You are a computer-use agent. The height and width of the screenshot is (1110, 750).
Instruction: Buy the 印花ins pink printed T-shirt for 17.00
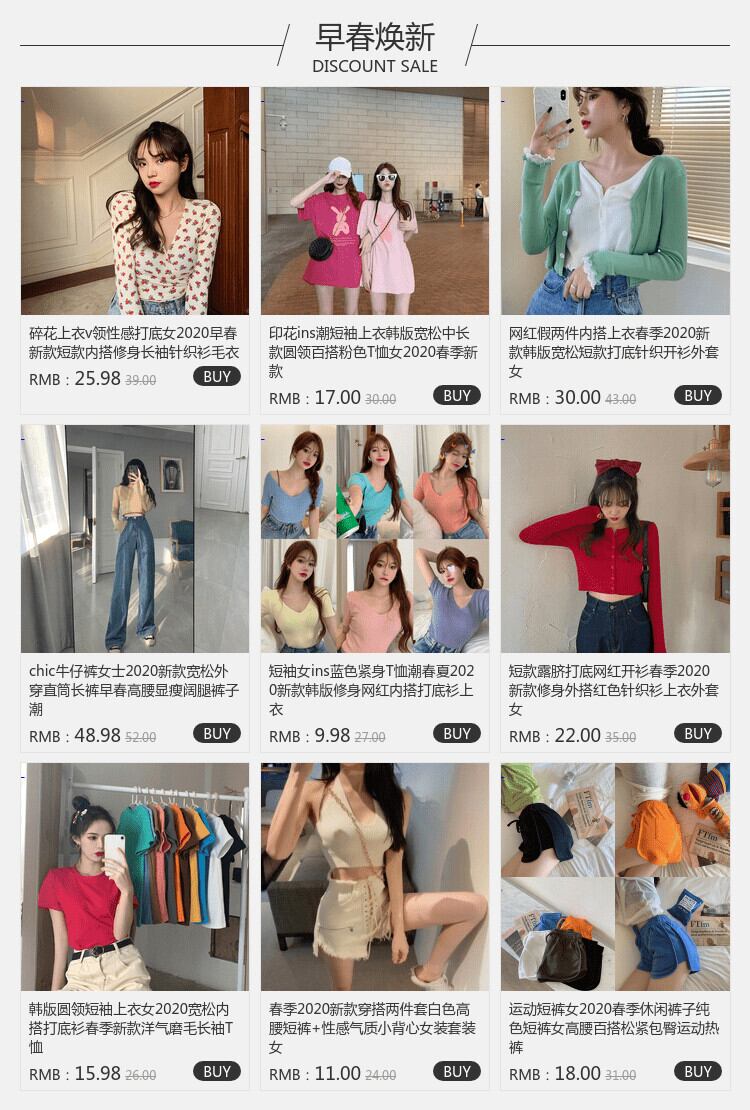pos(457,396)
